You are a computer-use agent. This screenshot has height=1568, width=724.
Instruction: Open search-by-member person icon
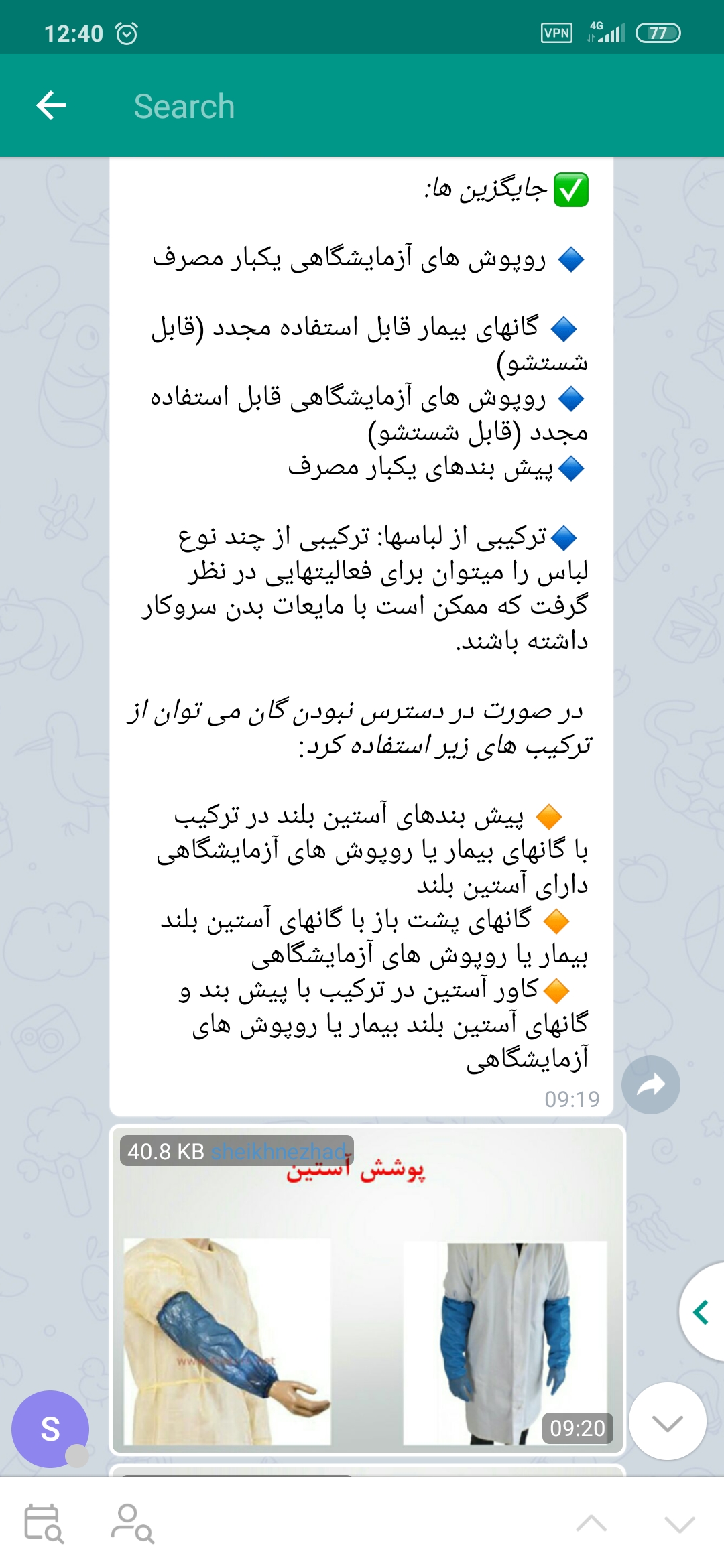pos(131,1524)
